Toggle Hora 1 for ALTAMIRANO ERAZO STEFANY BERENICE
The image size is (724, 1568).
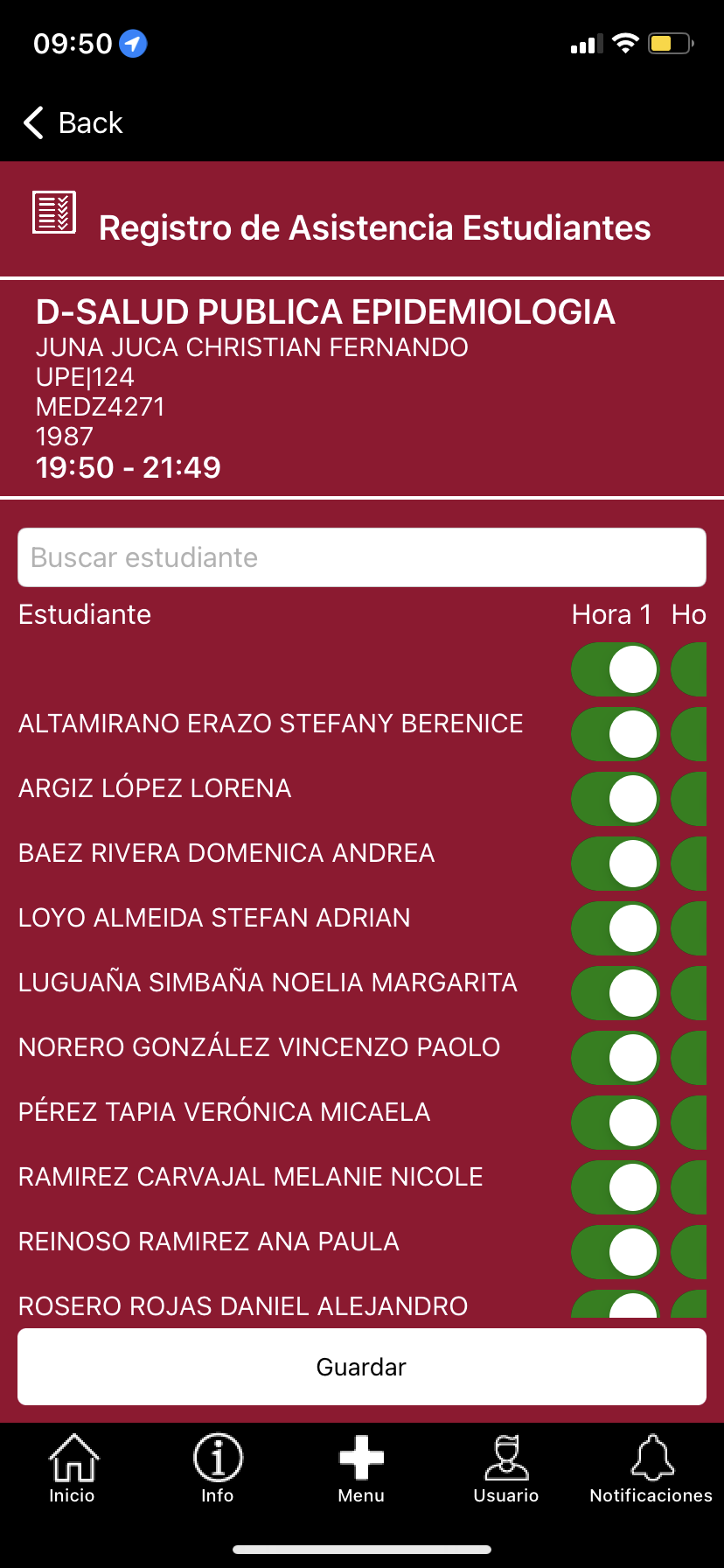click(x=615, y=734)
